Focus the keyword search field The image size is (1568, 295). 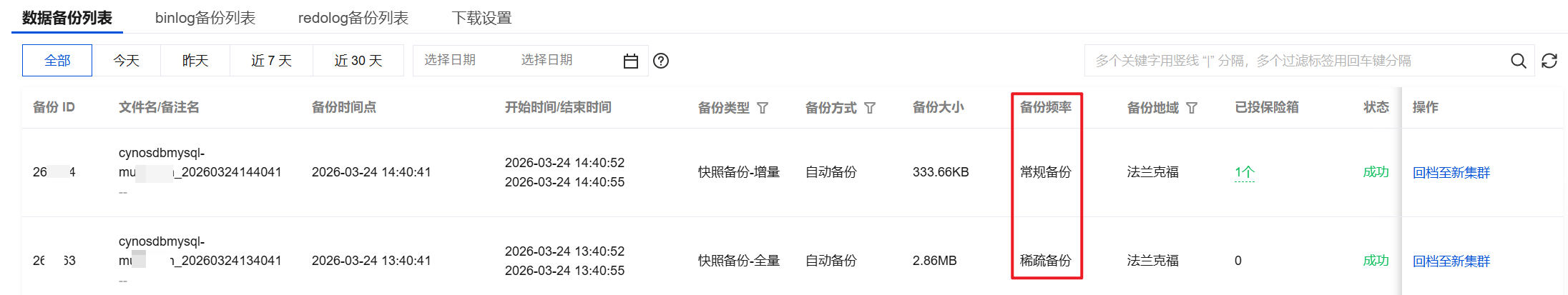(1288, 61)
